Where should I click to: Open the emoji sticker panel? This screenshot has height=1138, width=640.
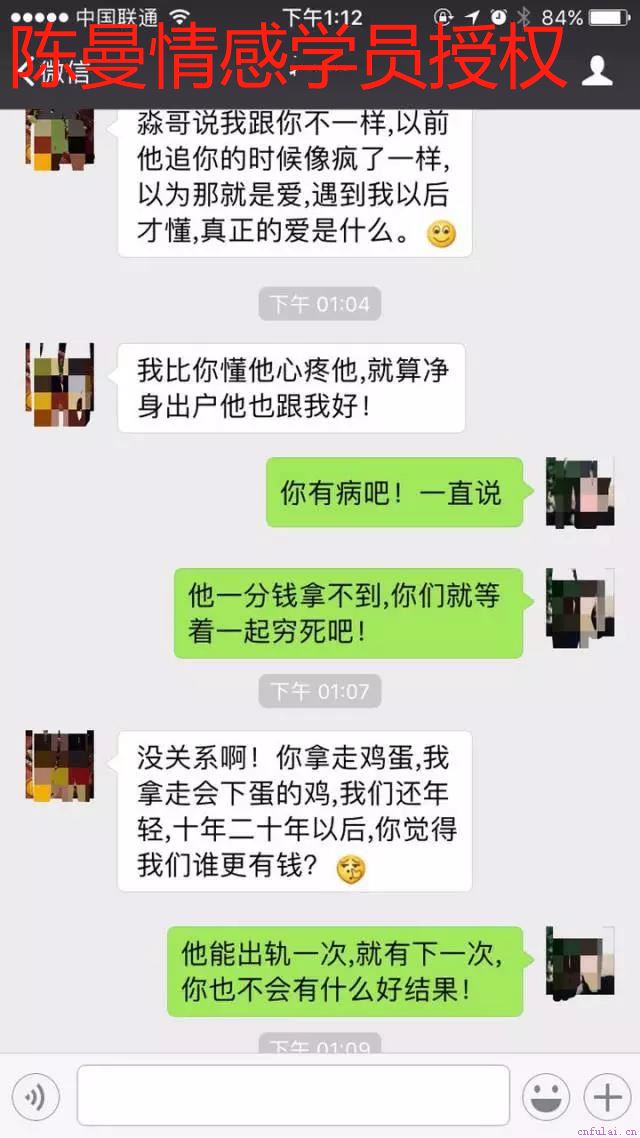[x=546, y=1098]
